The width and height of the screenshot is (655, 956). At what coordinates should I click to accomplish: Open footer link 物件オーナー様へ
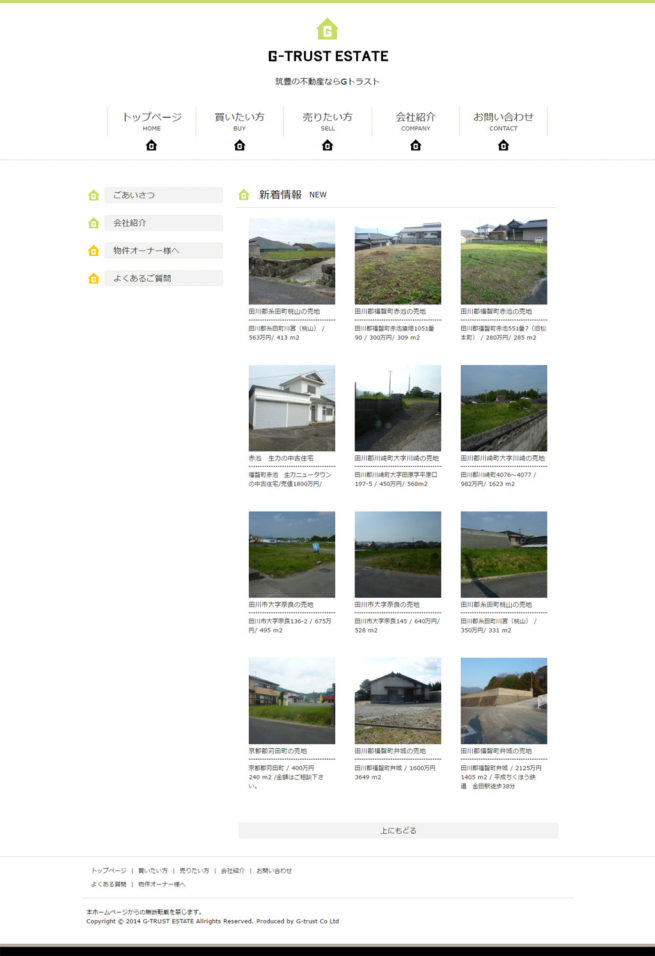pyautogui.click(x=162, y=884)
